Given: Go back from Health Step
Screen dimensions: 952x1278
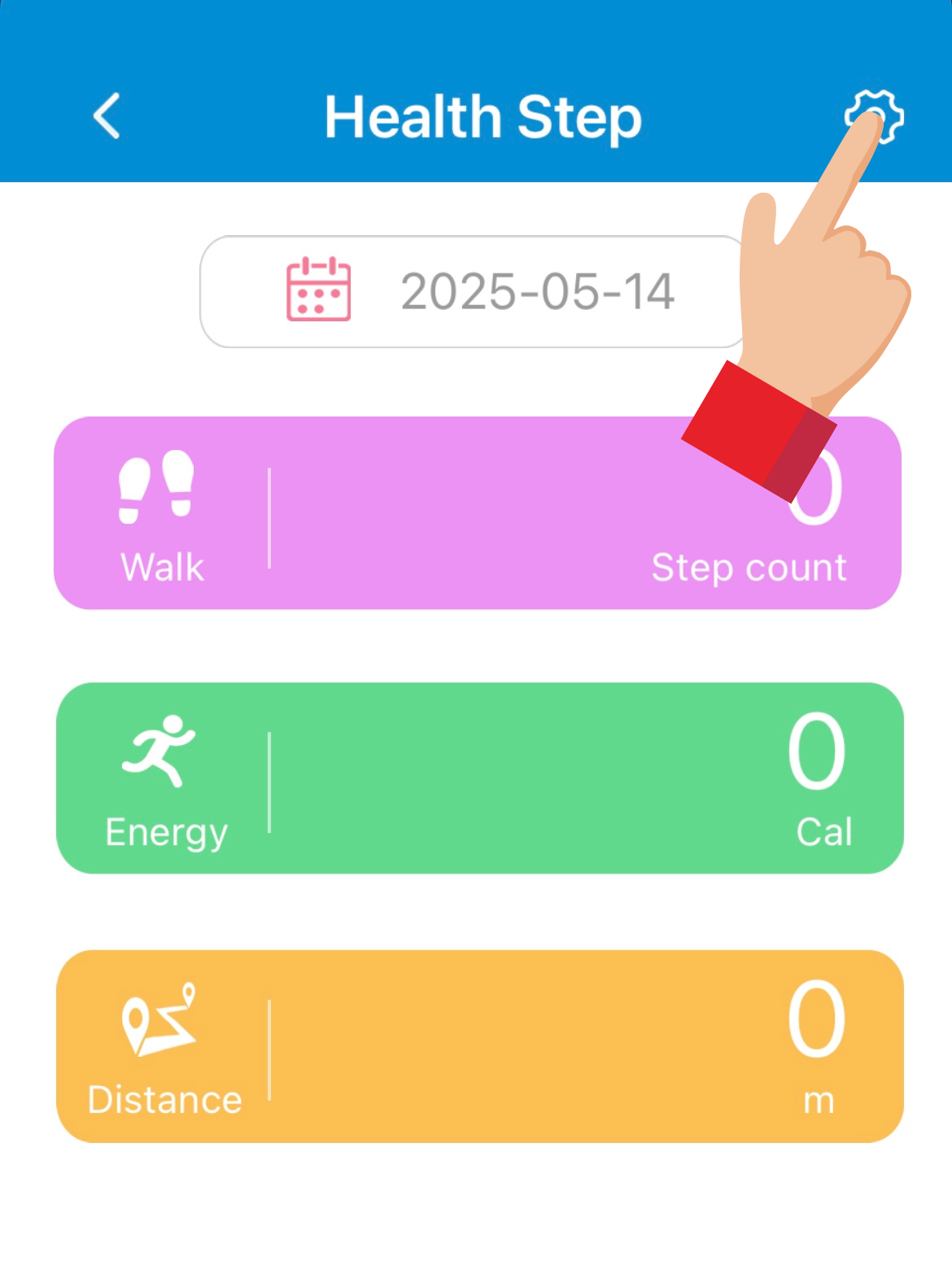Looking at the screenshot, I should (x=107, y=116).
